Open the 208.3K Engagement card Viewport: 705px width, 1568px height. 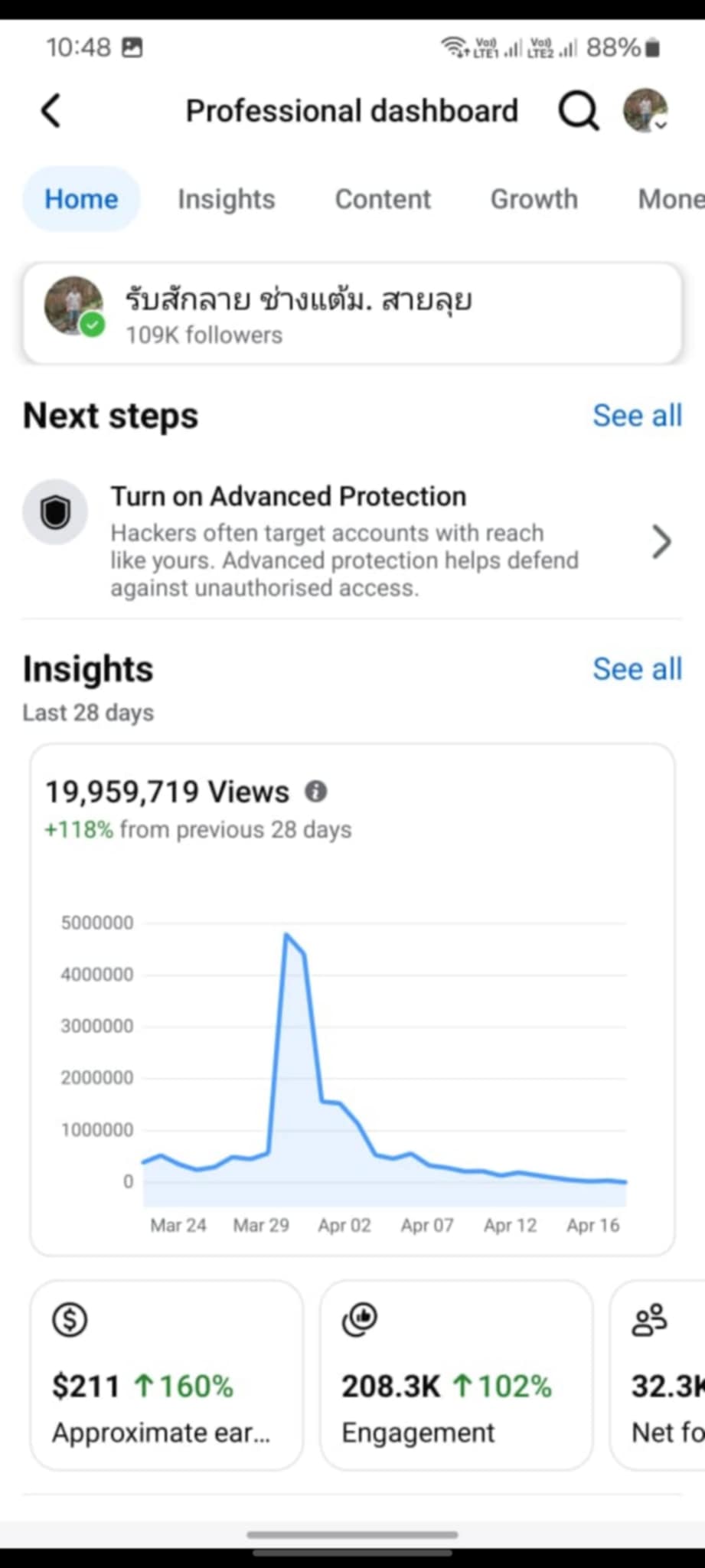click(x=456, y=1375)
